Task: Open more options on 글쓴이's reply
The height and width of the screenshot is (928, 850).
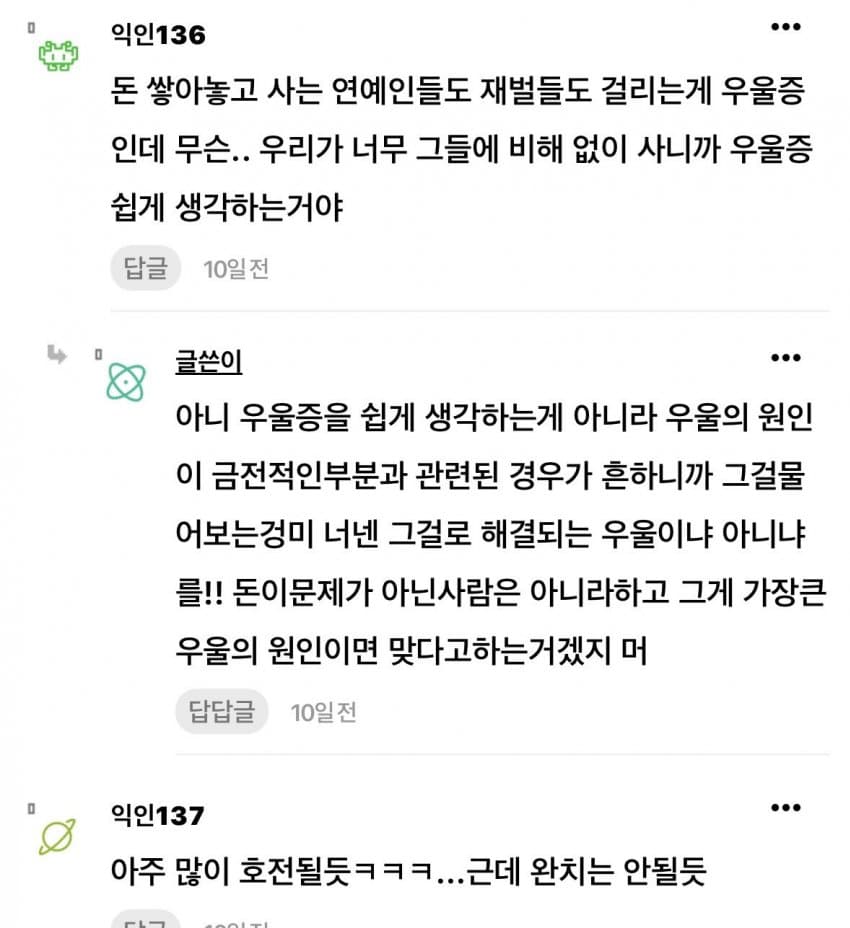Action: click(x=785, y=357)
